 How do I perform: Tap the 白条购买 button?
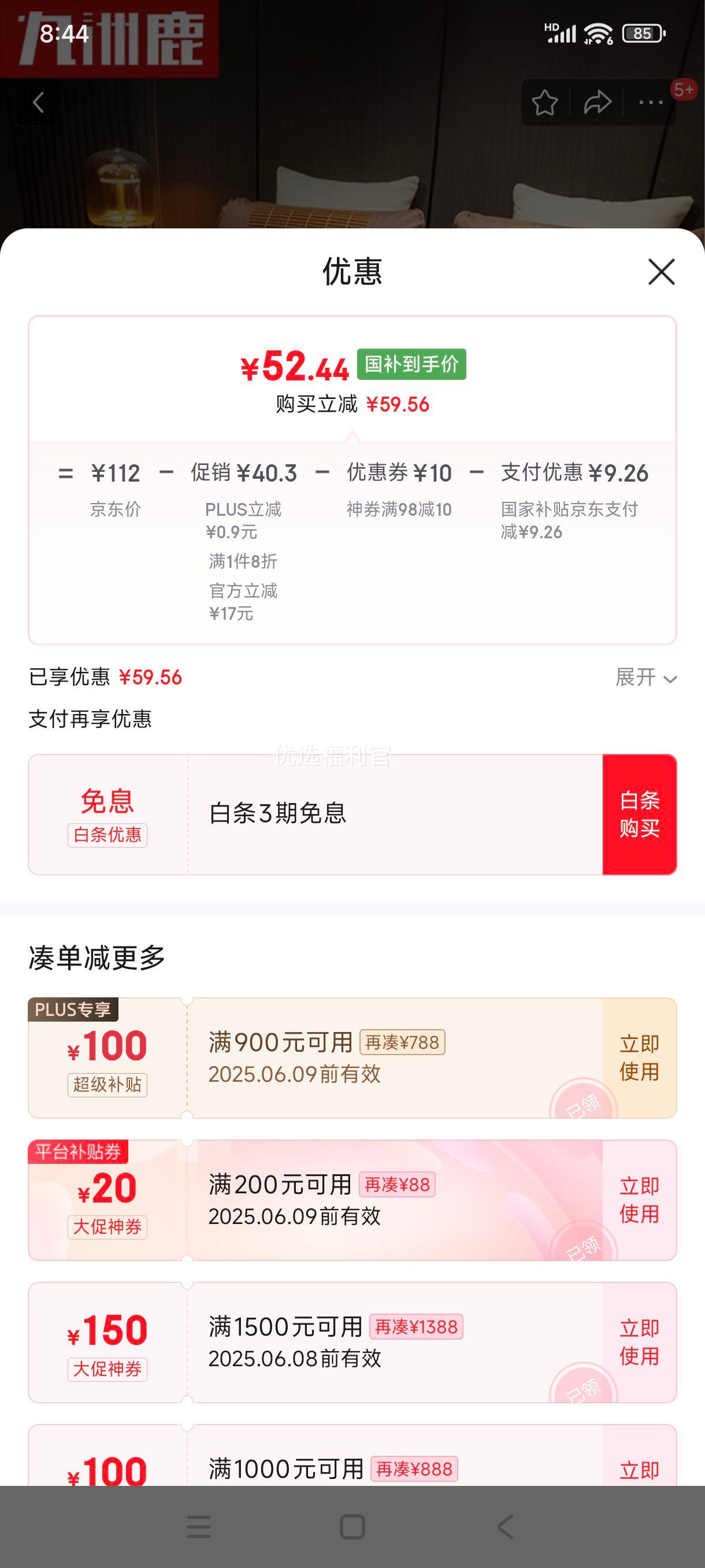[x=639, y=815]
